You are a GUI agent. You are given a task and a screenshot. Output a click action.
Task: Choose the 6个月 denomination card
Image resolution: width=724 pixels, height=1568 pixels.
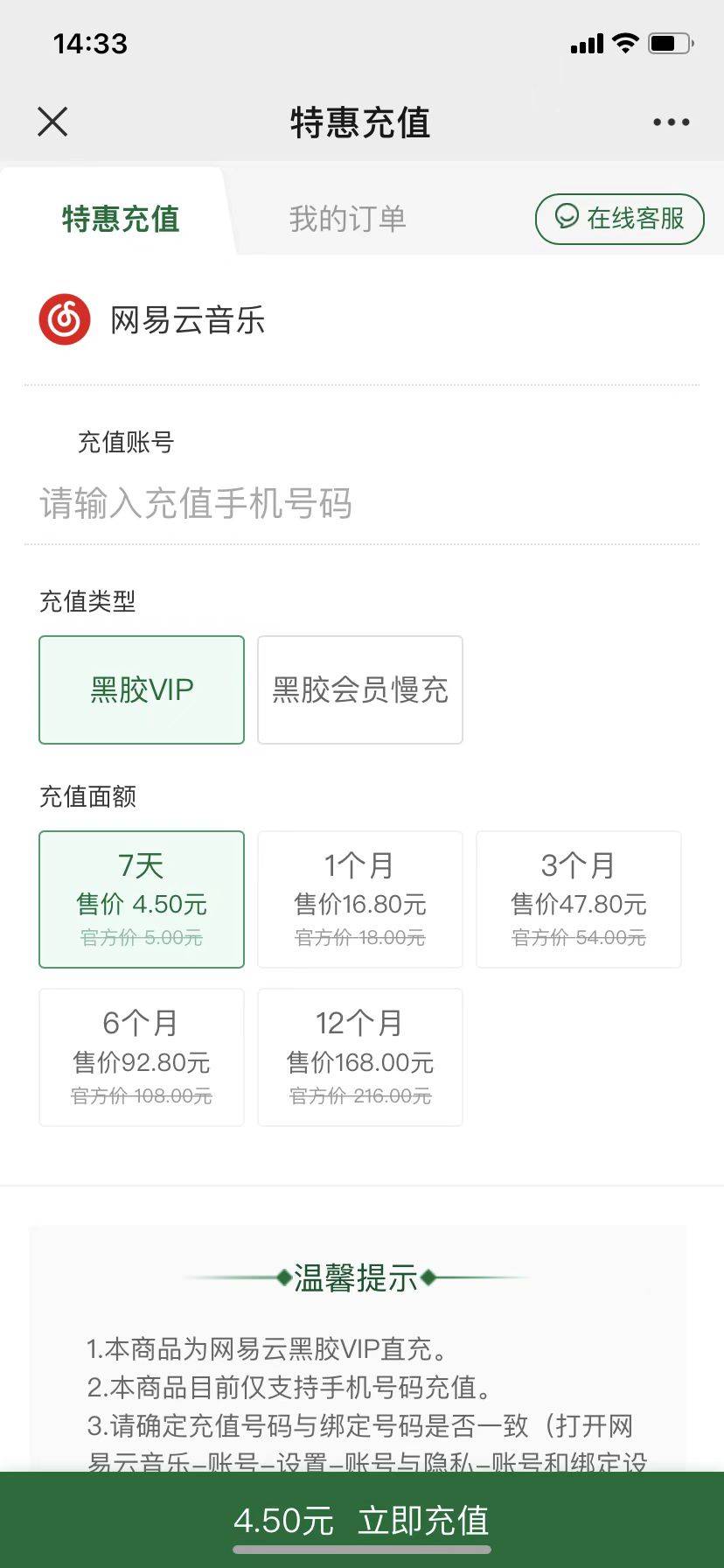(x=141, y=1056)
